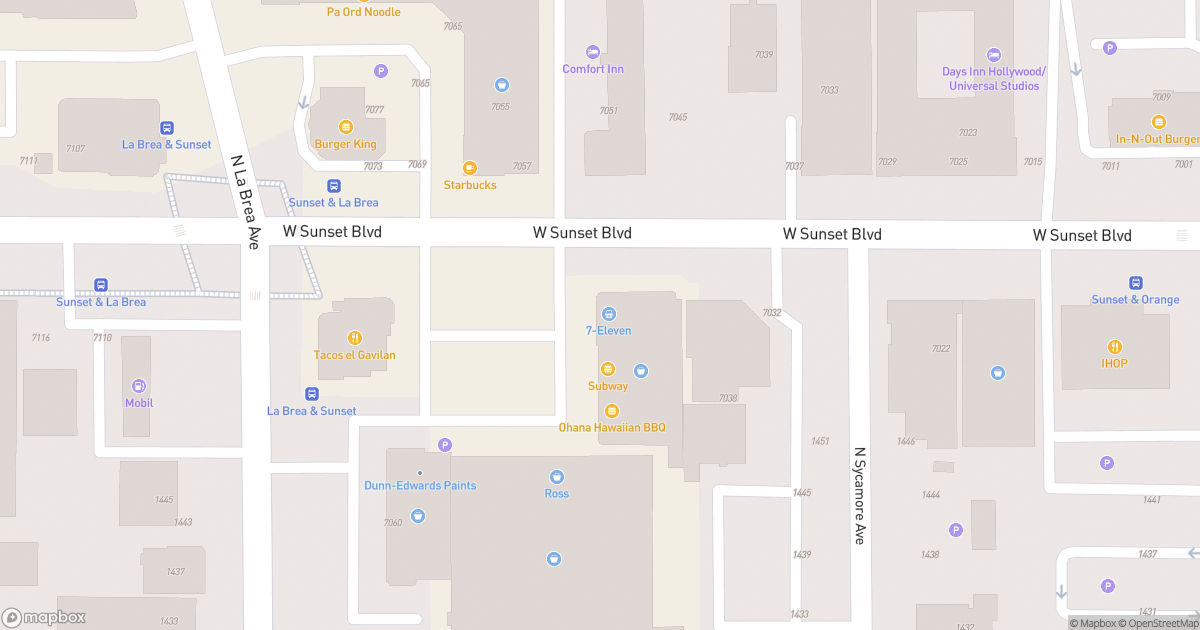This screenshot has width=1200, height=630.
Task: Select the Mobil gas station marker
Action: 139,386
